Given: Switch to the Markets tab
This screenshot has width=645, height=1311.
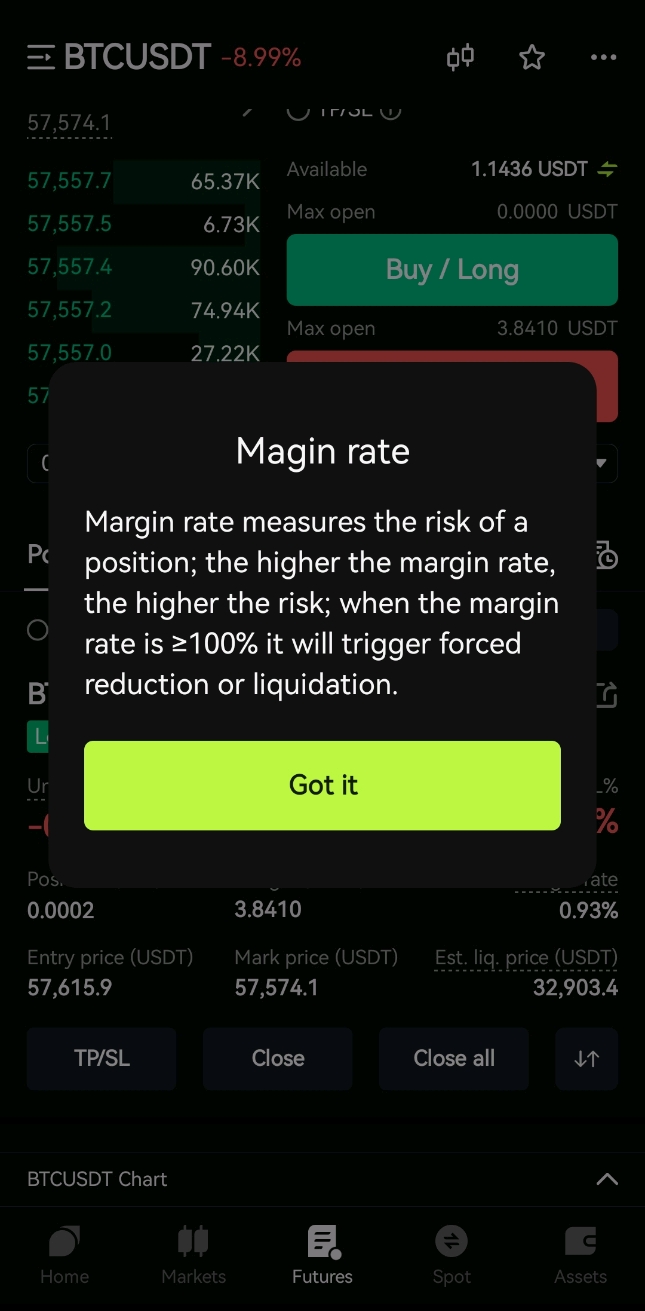Looking at the screenshot, I should click(x=193, y=1256).
